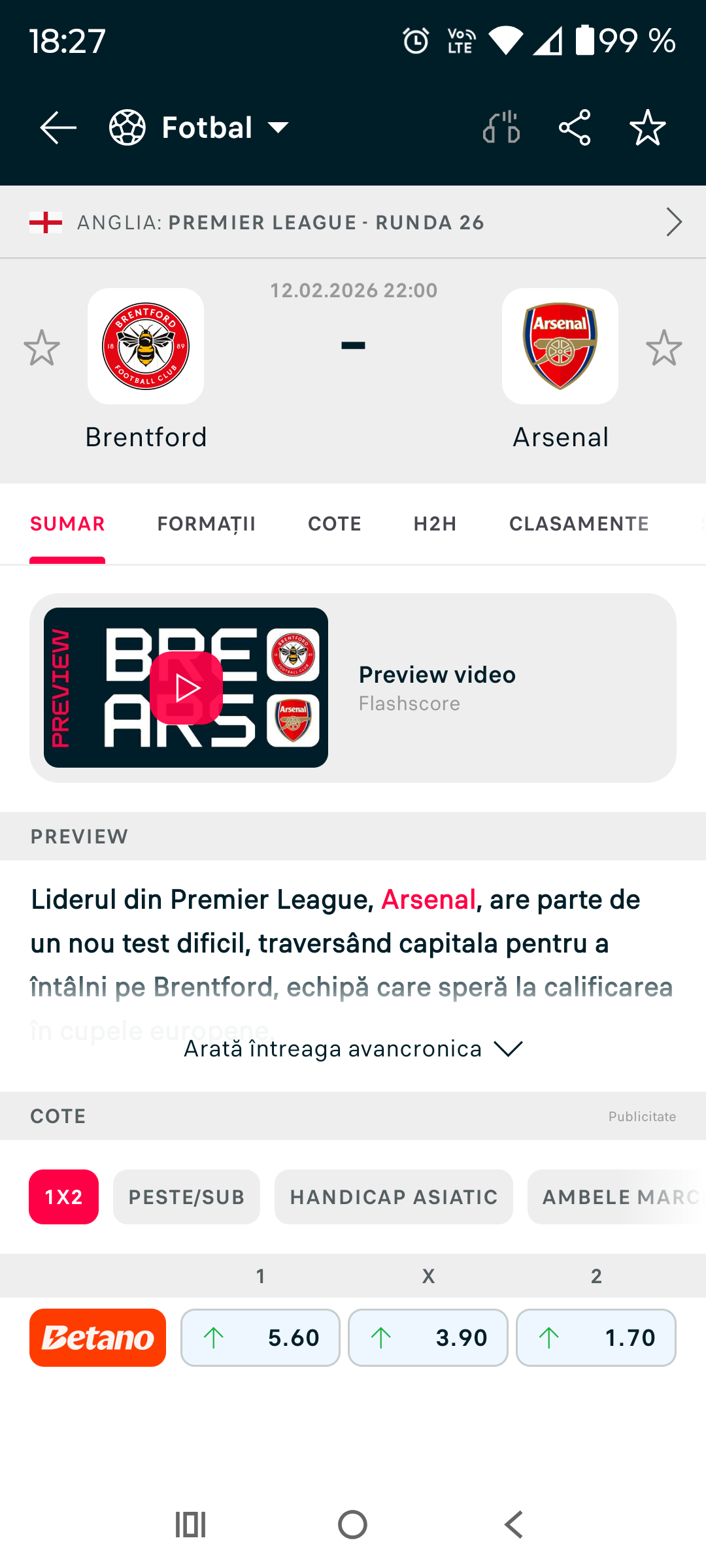Go back using the top-left arrow
Screen dimensions: 706x1568
58,127
